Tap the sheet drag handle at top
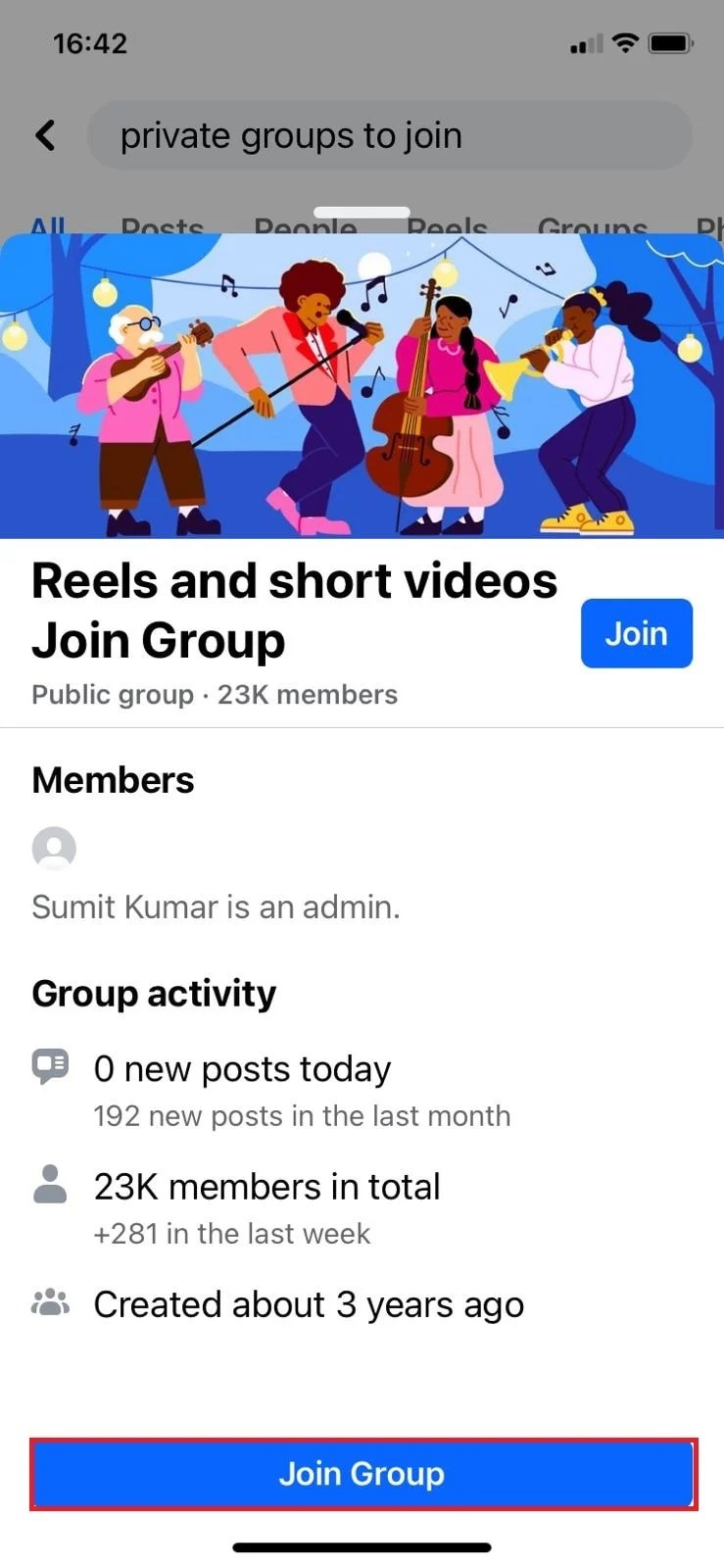 pyautogui.click(x=362, y=211)
